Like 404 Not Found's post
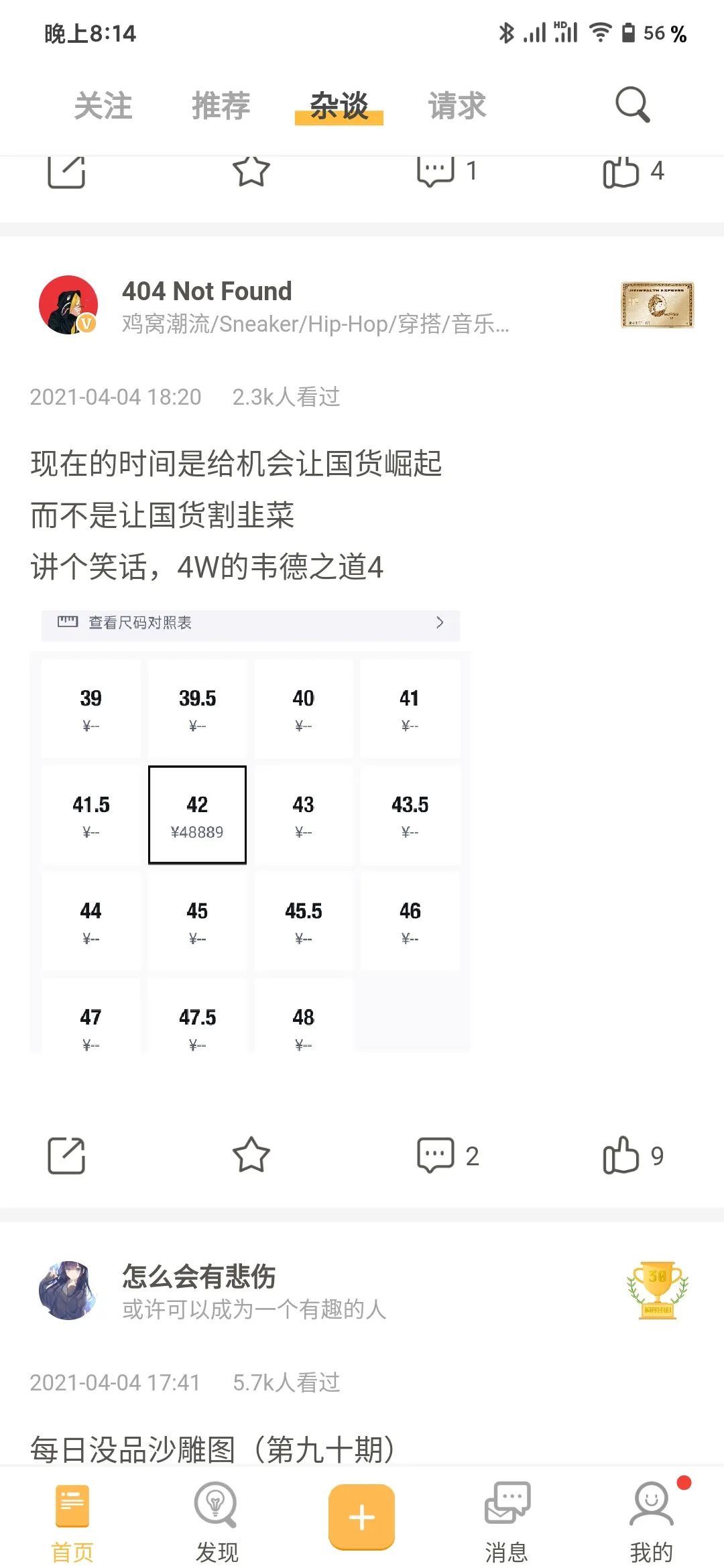724x1568 pixels. 632,1155
